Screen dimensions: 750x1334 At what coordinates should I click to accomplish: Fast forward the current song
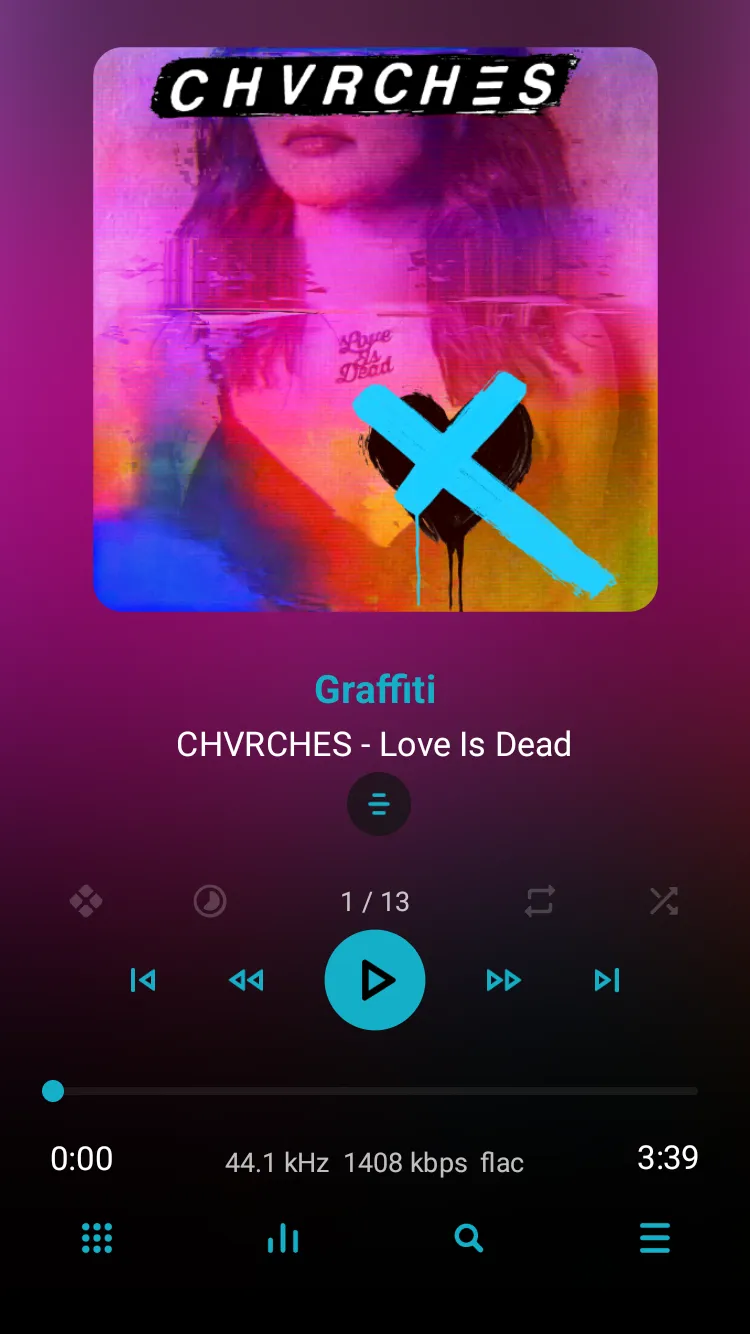click(503, 980)
